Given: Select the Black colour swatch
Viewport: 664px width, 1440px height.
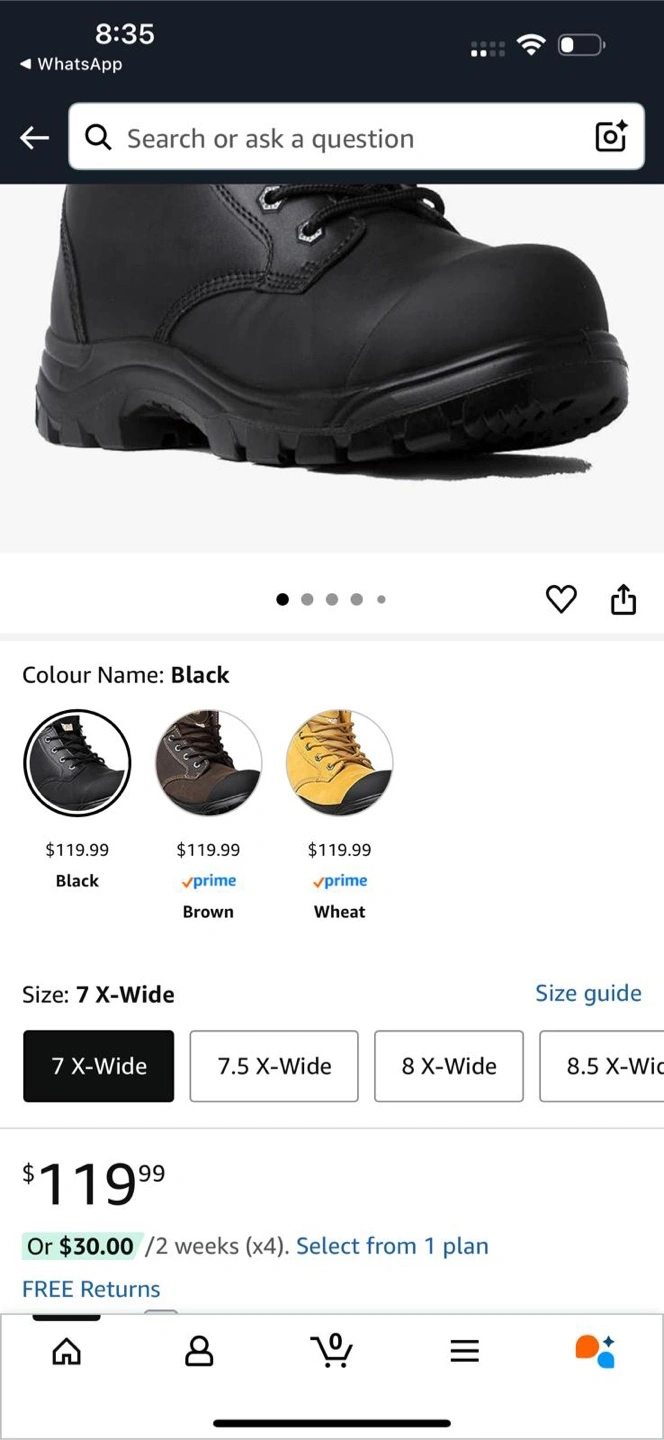Looking at the screenshot, I should pyautogui.click(x=77, y=763).
